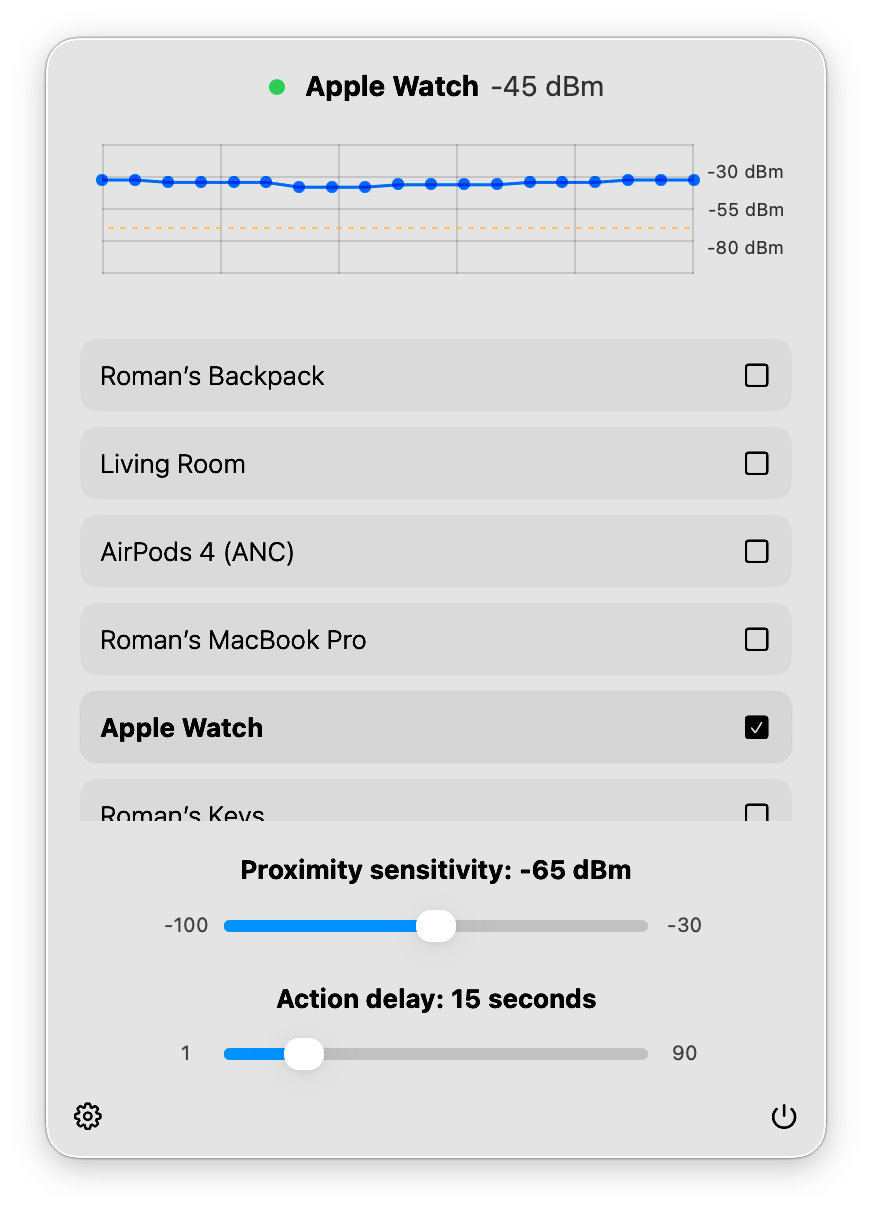
Task: Select the Roman's Keys checkbox
Action: pos(757,811)
